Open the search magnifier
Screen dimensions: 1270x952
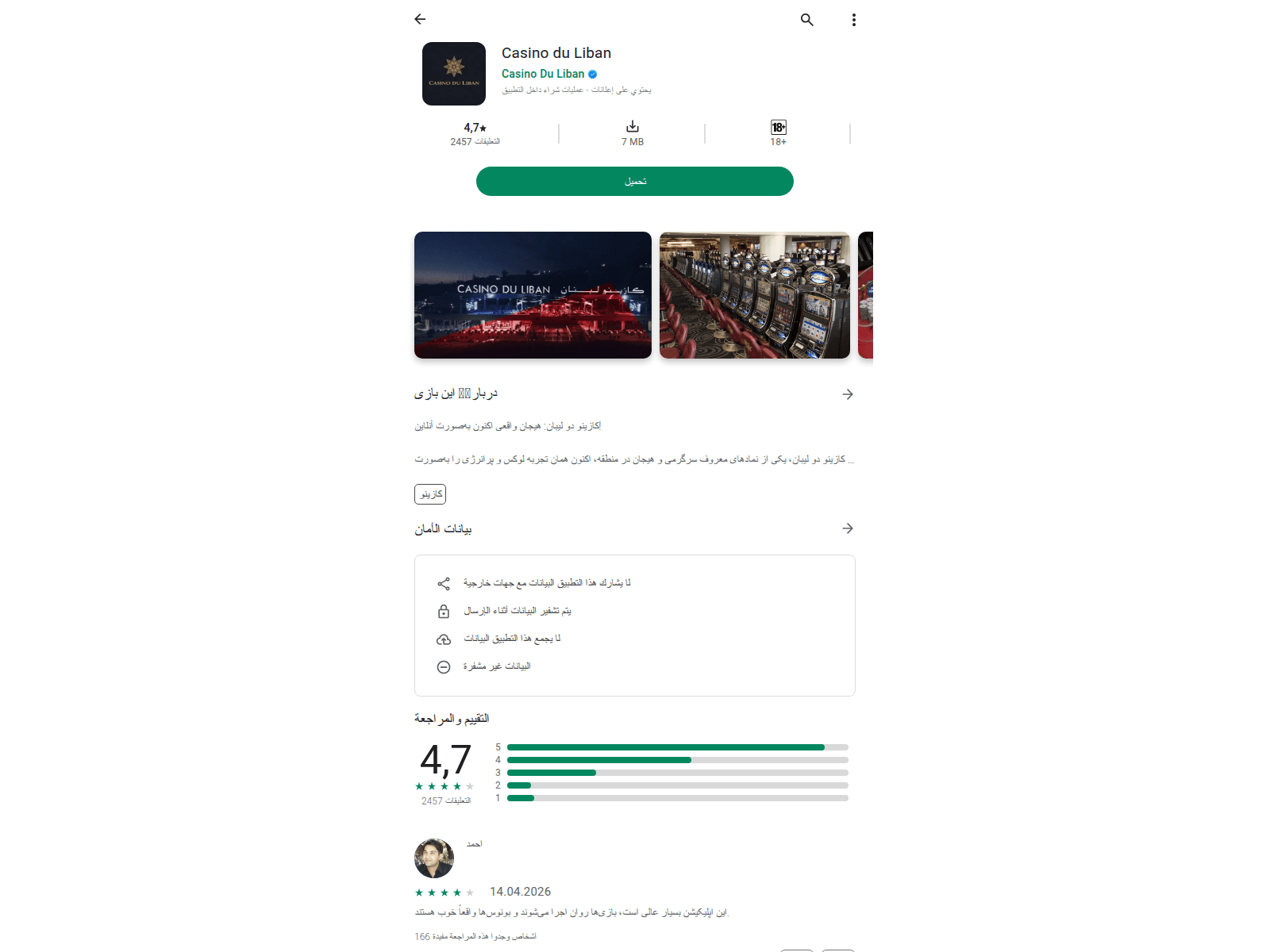point(806,20)
